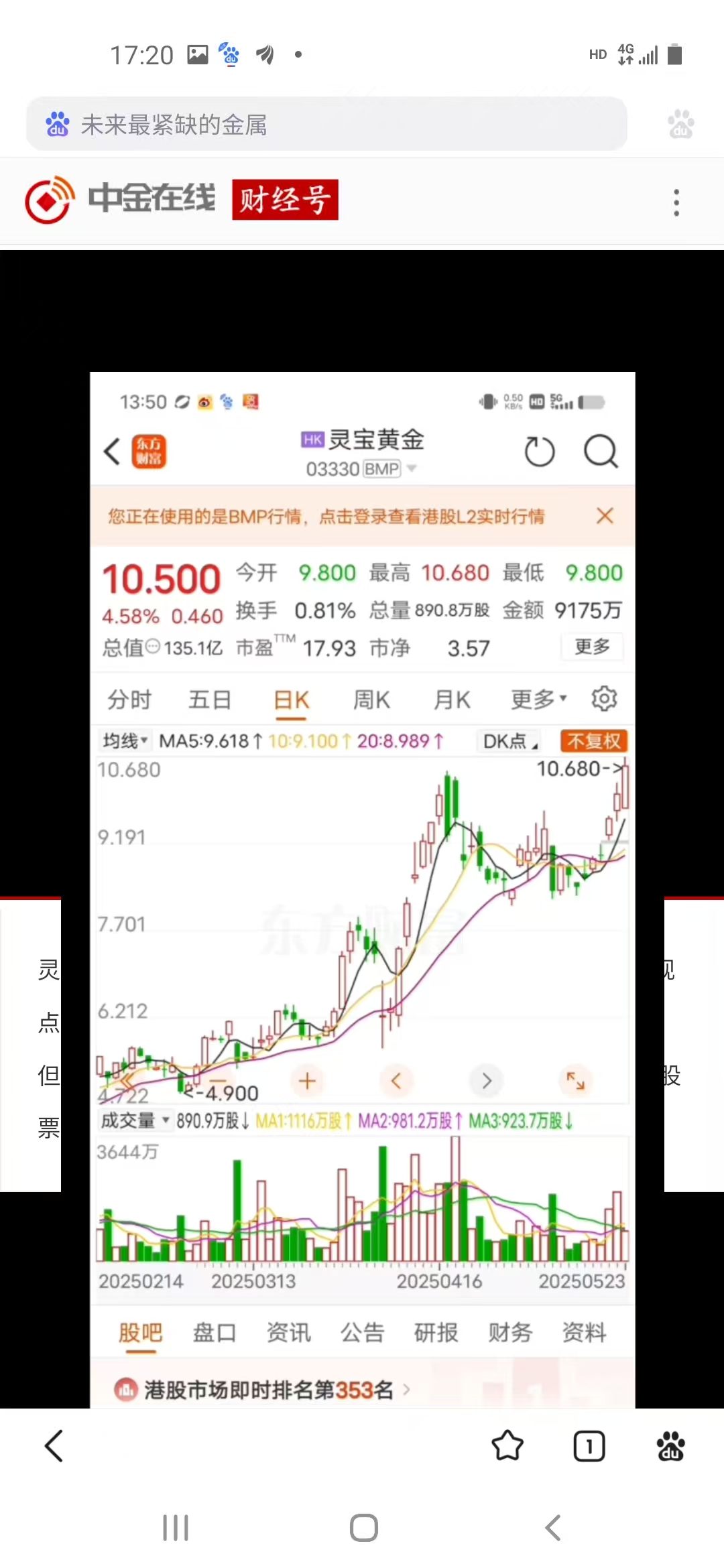Tap the system home button
This screenshot has height=1568, width=724.
tap(363, 1528)
